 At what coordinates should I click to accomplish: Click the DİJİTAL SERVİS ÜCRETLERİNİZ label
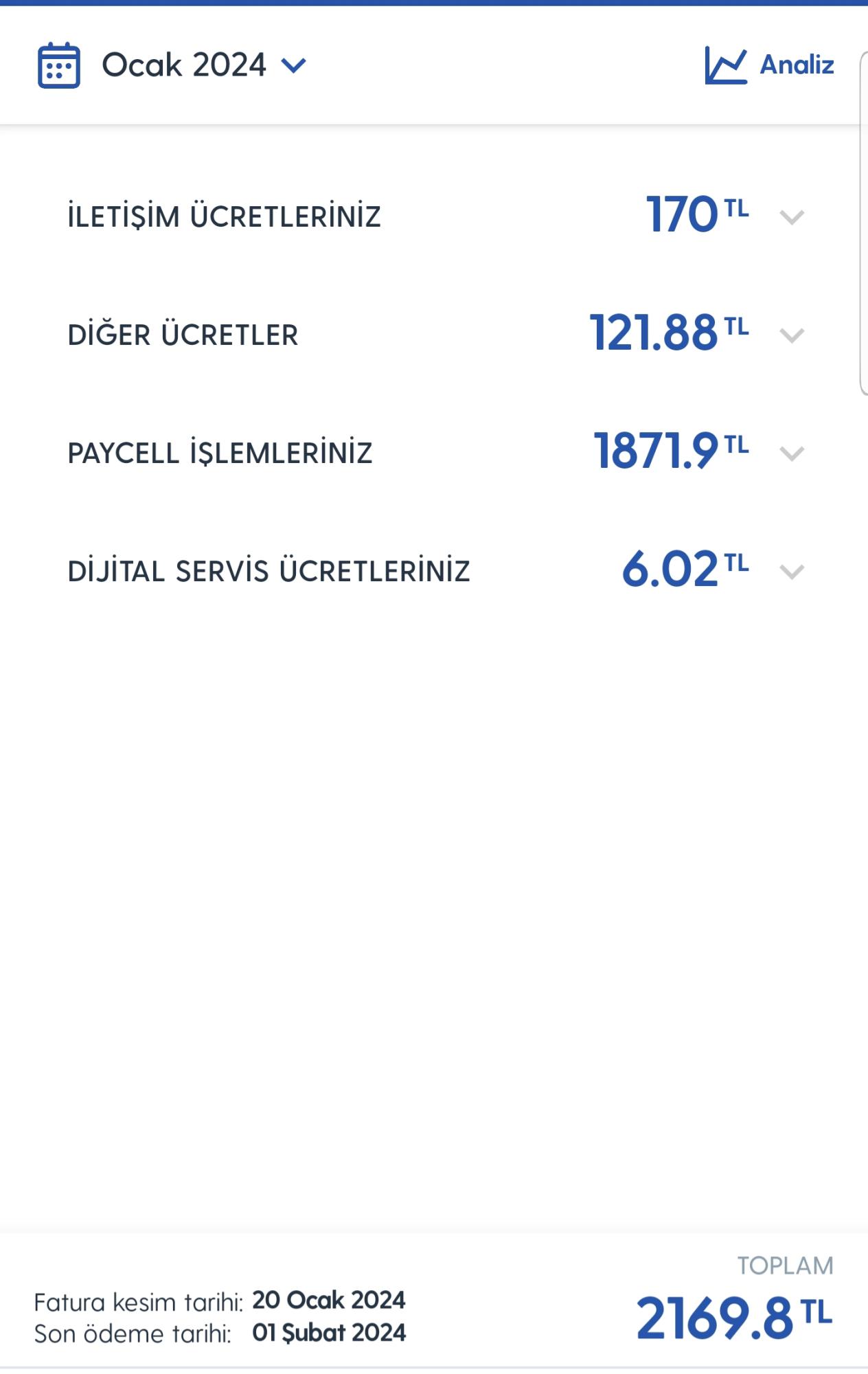point(269,570)
